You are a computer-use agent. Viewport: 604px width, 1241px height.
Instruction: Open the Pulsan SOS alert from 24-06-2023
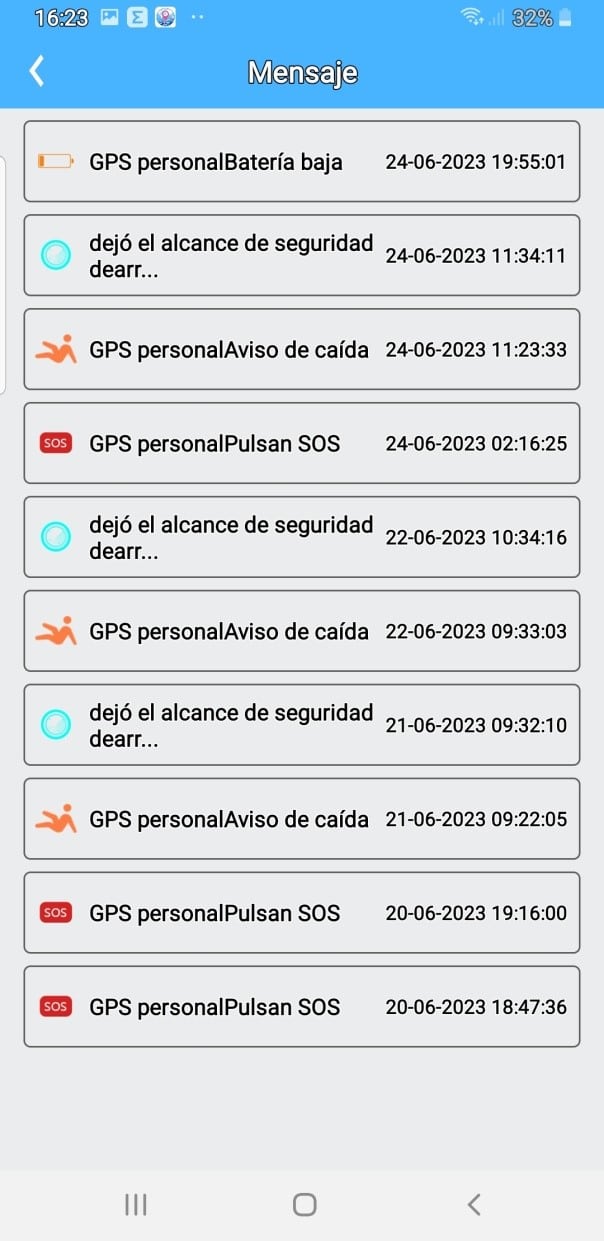pyautogui.click(x=301, y=444)
